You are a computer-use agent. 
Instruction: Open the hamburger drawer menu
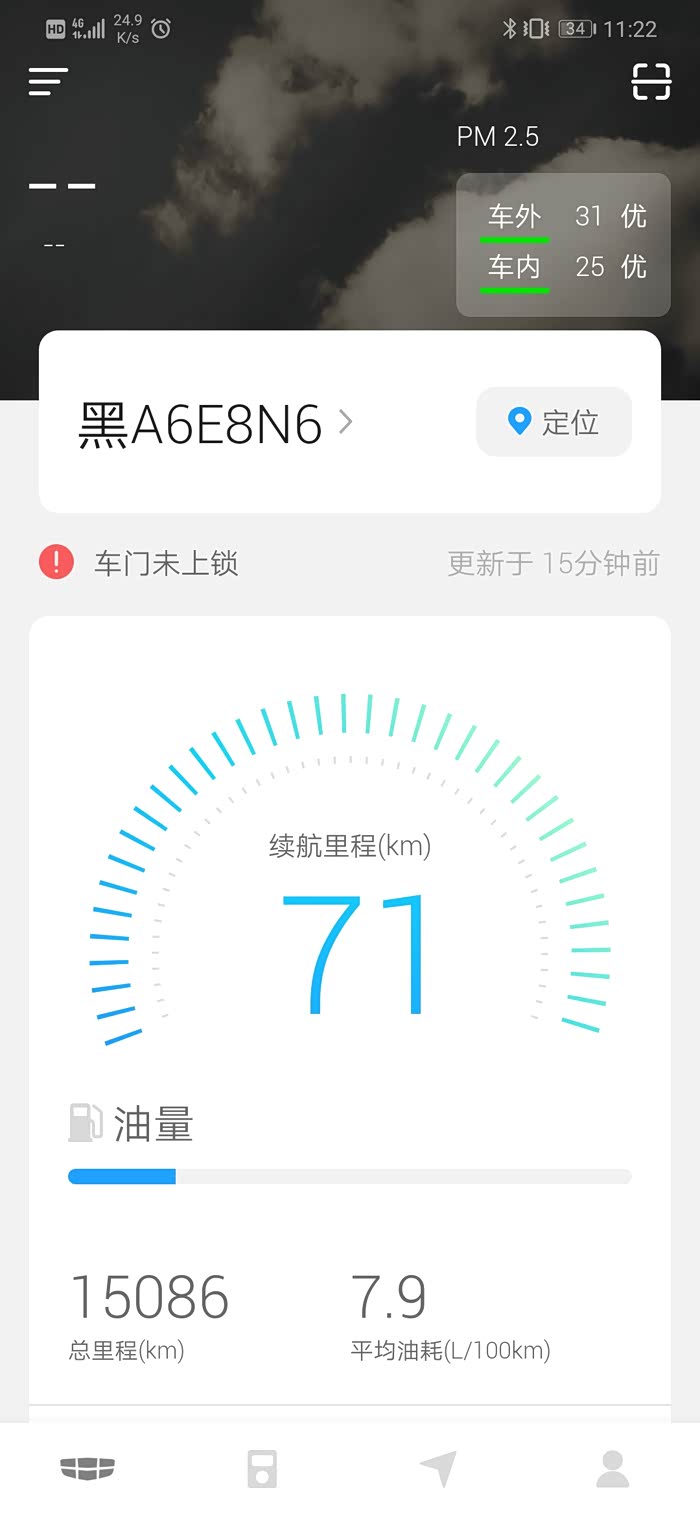coord(48,82)
